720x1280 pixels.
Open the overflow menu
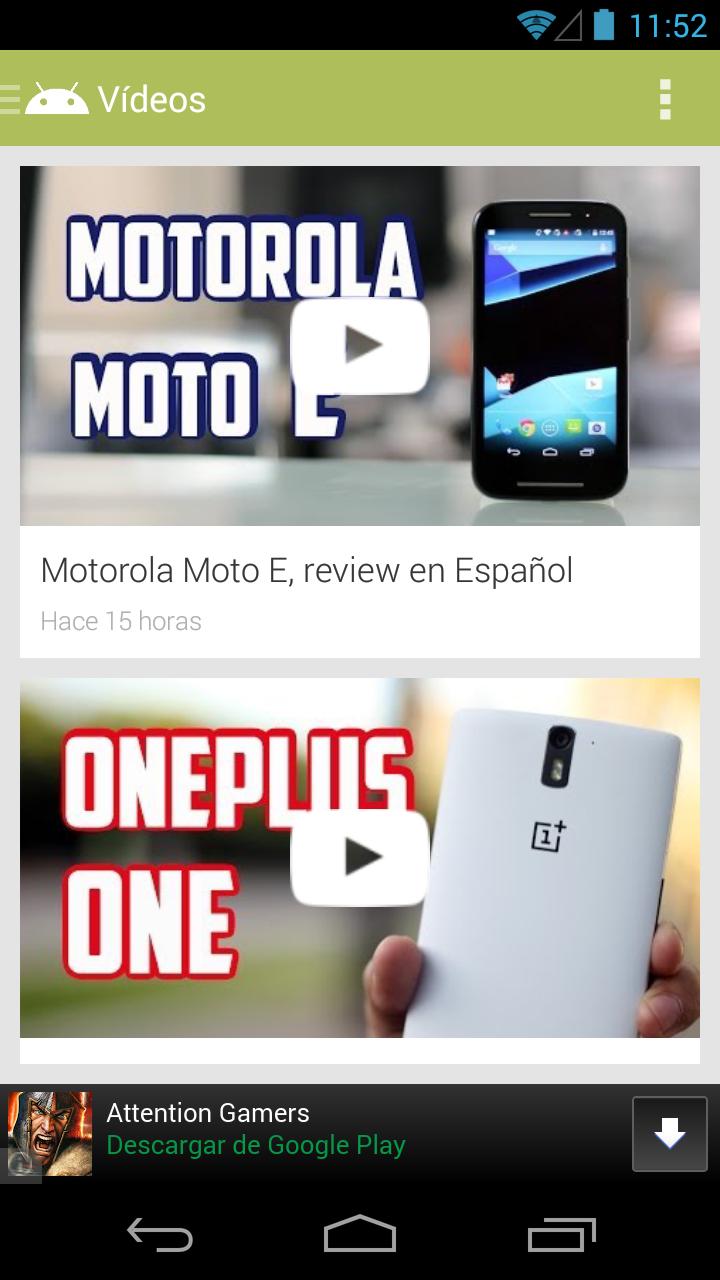coord(665,99)
